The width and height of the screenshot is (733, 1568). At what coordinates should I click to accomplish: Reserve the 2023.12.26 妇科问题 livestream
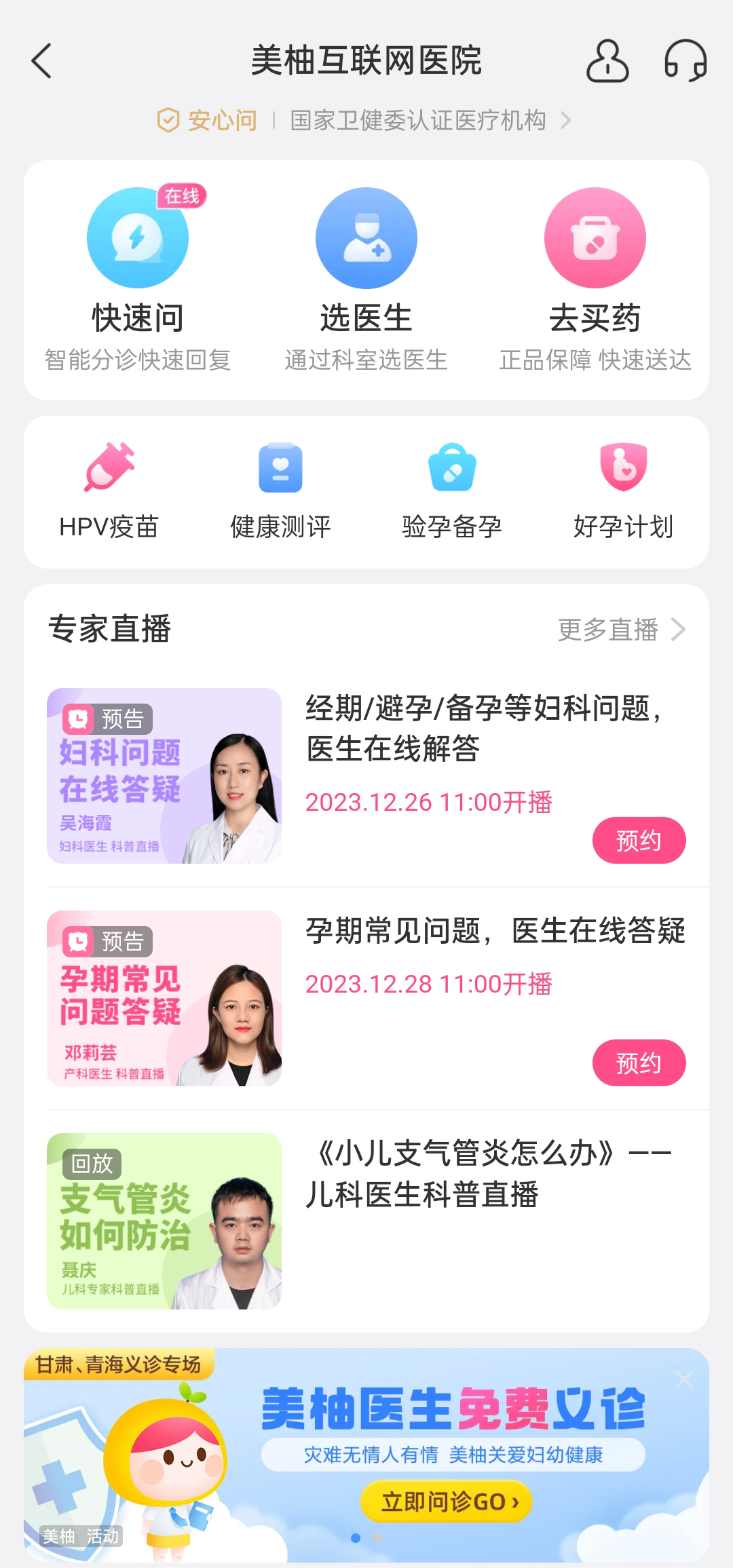[638, 841]
